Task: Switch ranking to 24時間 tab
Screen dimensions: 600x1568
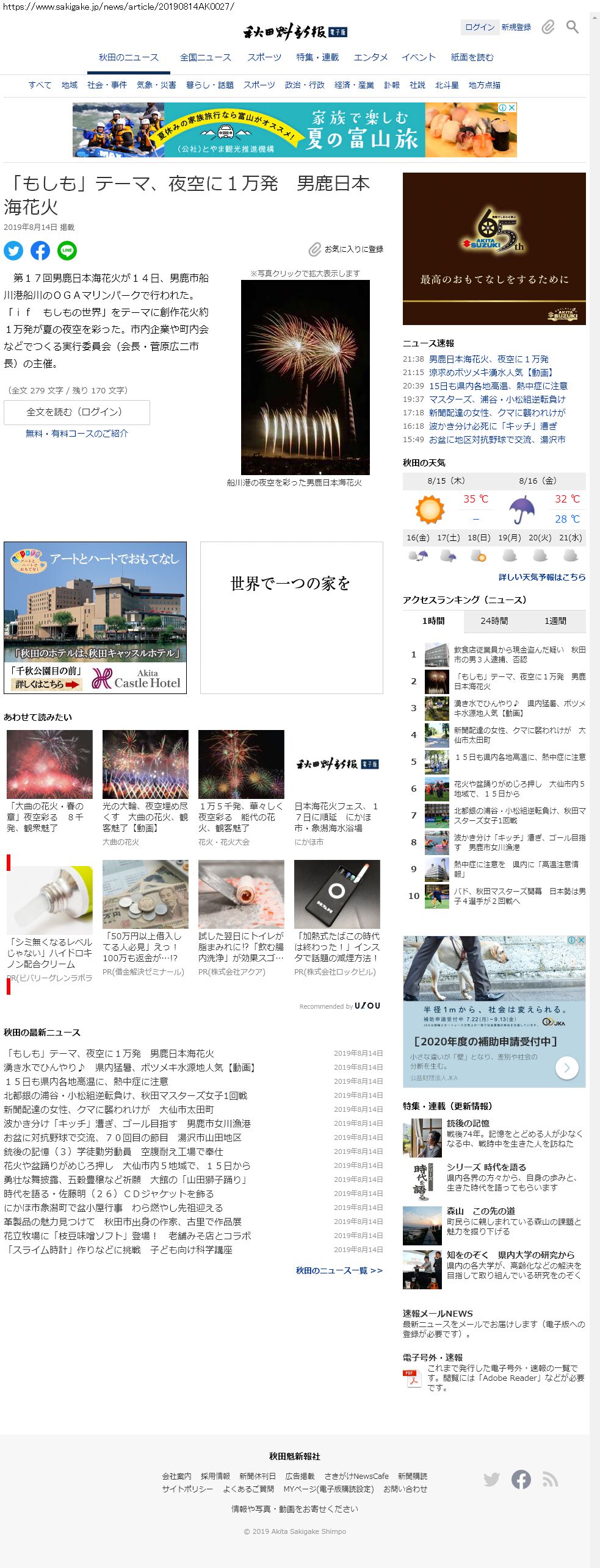Action: 494,621
